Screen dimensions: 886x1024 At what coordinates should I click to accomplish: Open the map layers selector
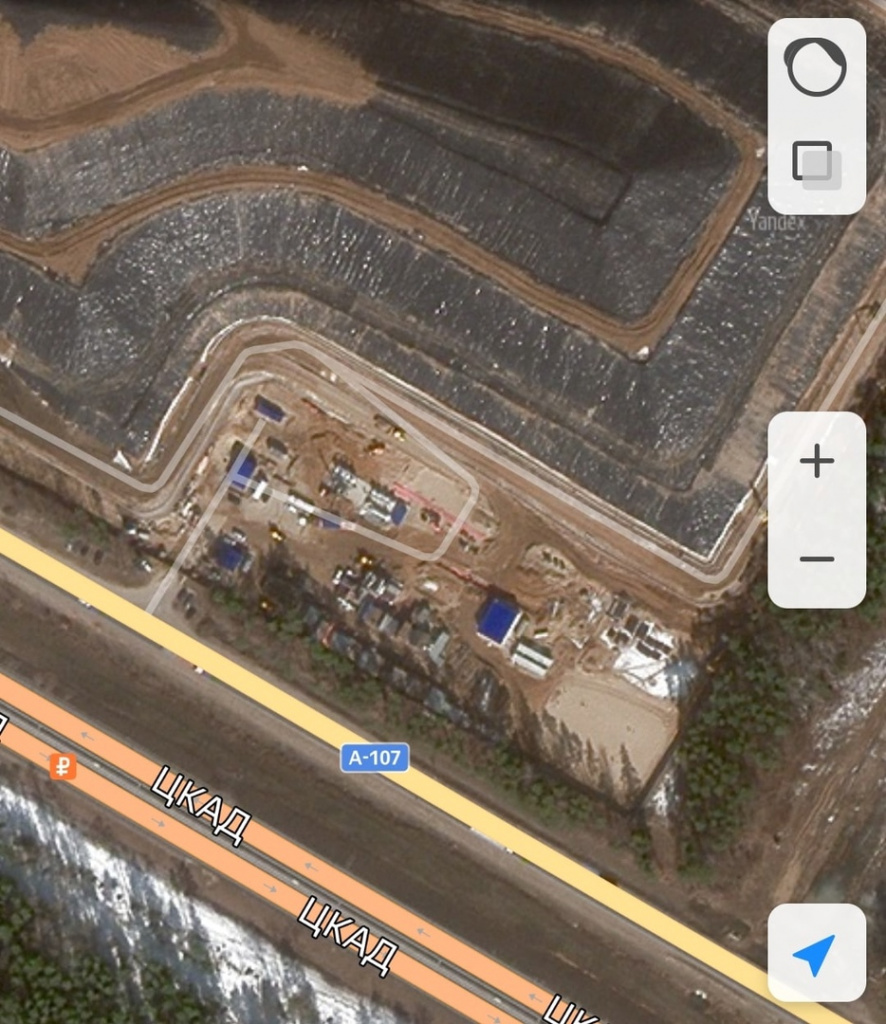(x=816, y=165)
